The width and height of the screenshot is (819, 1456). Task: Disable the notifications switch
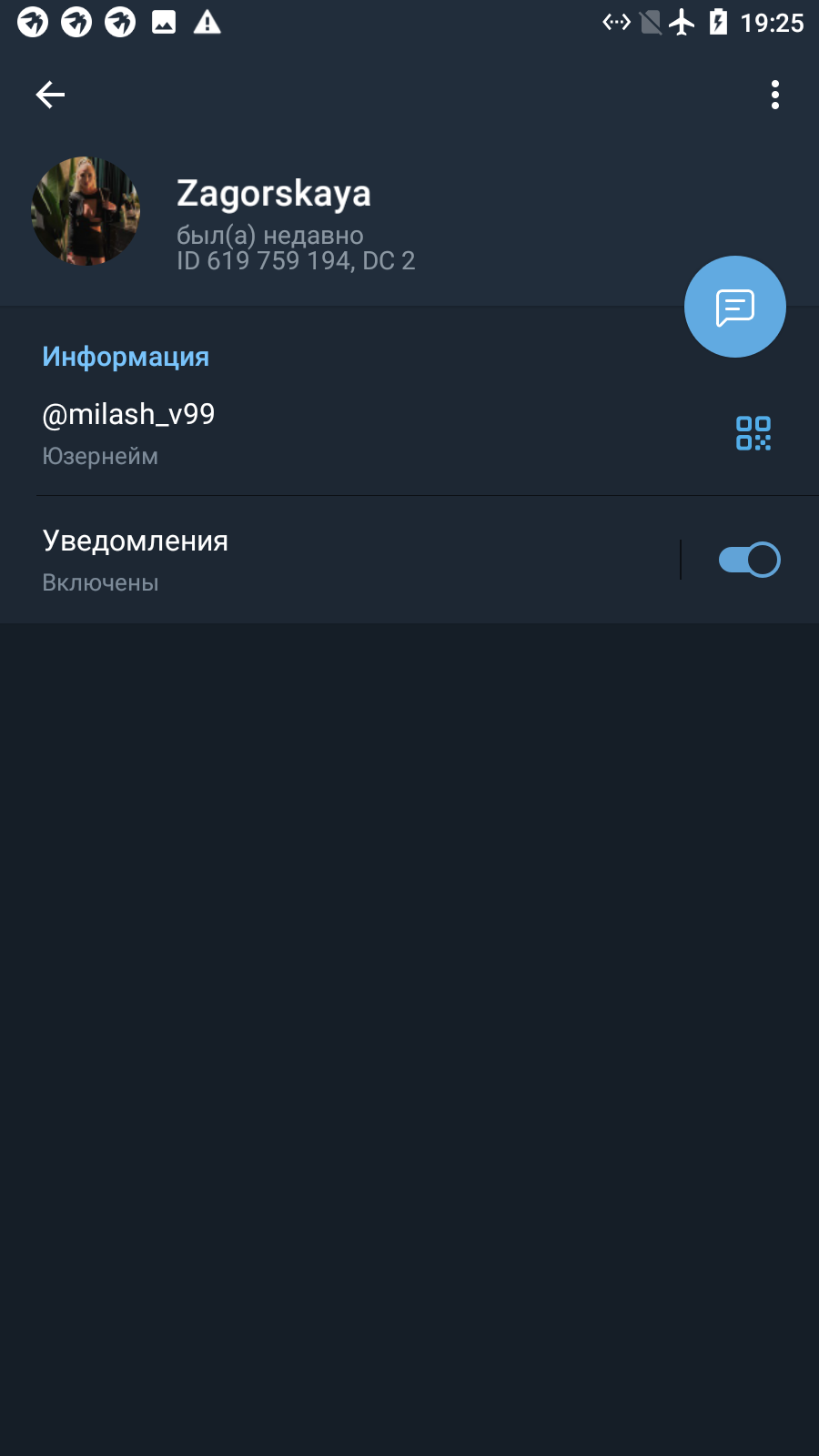point(750,560)
